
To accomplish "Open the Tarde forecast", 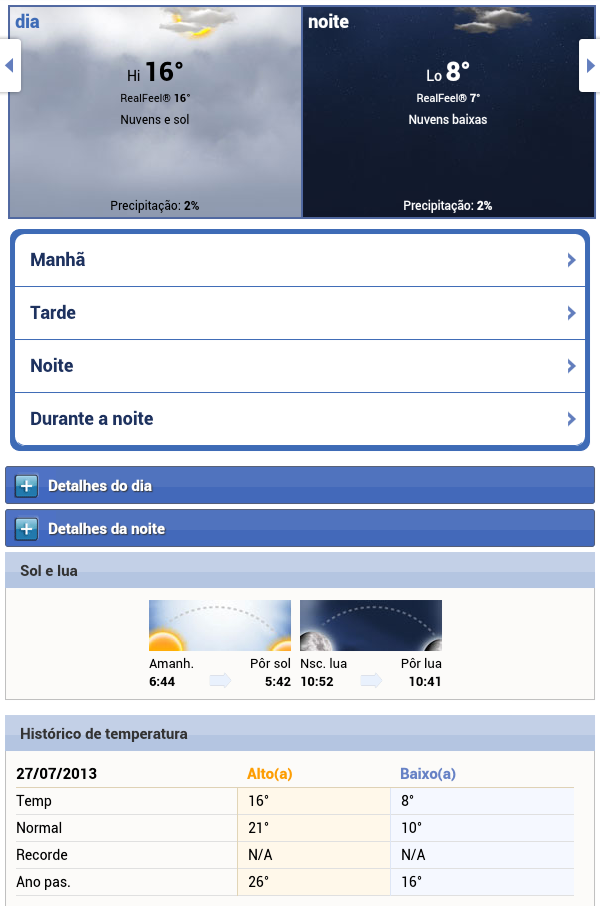I will 298,313.
